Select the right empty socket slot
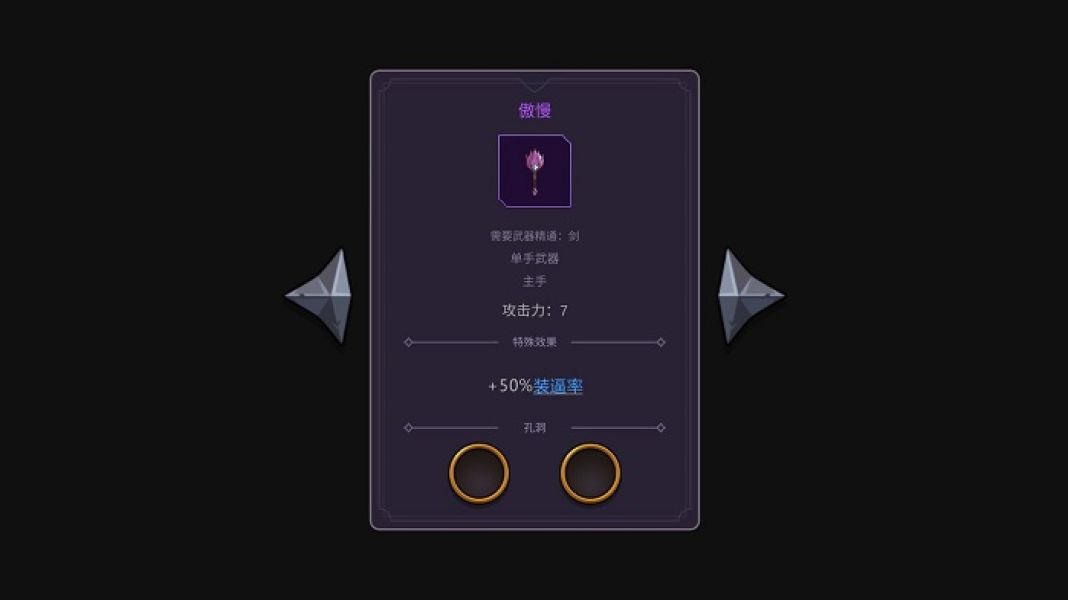The image size is (1068, 600). (590, 473)
